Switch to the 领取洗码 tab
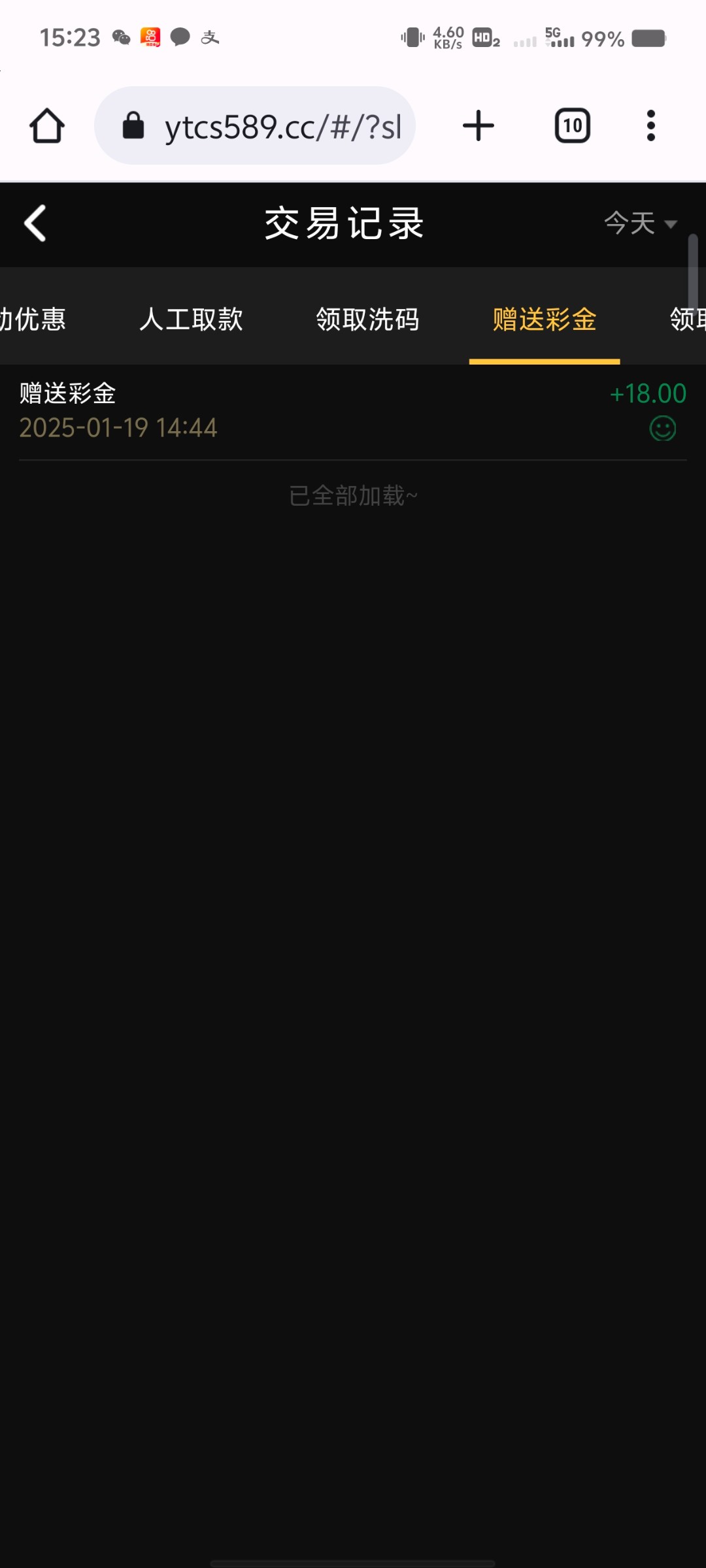 [367, 319]
